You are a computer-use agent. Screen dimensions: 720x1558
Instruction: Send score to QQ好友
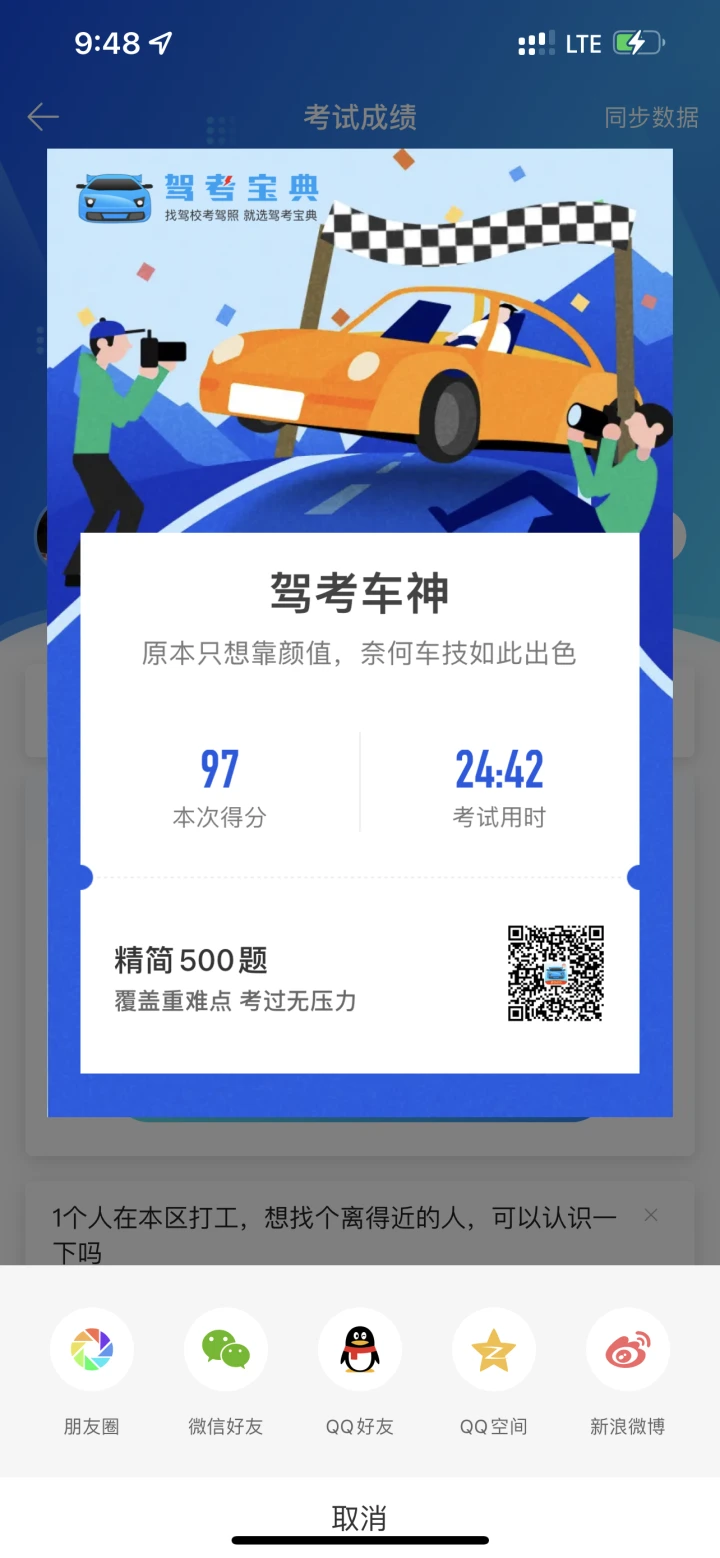click(360, 1350)
